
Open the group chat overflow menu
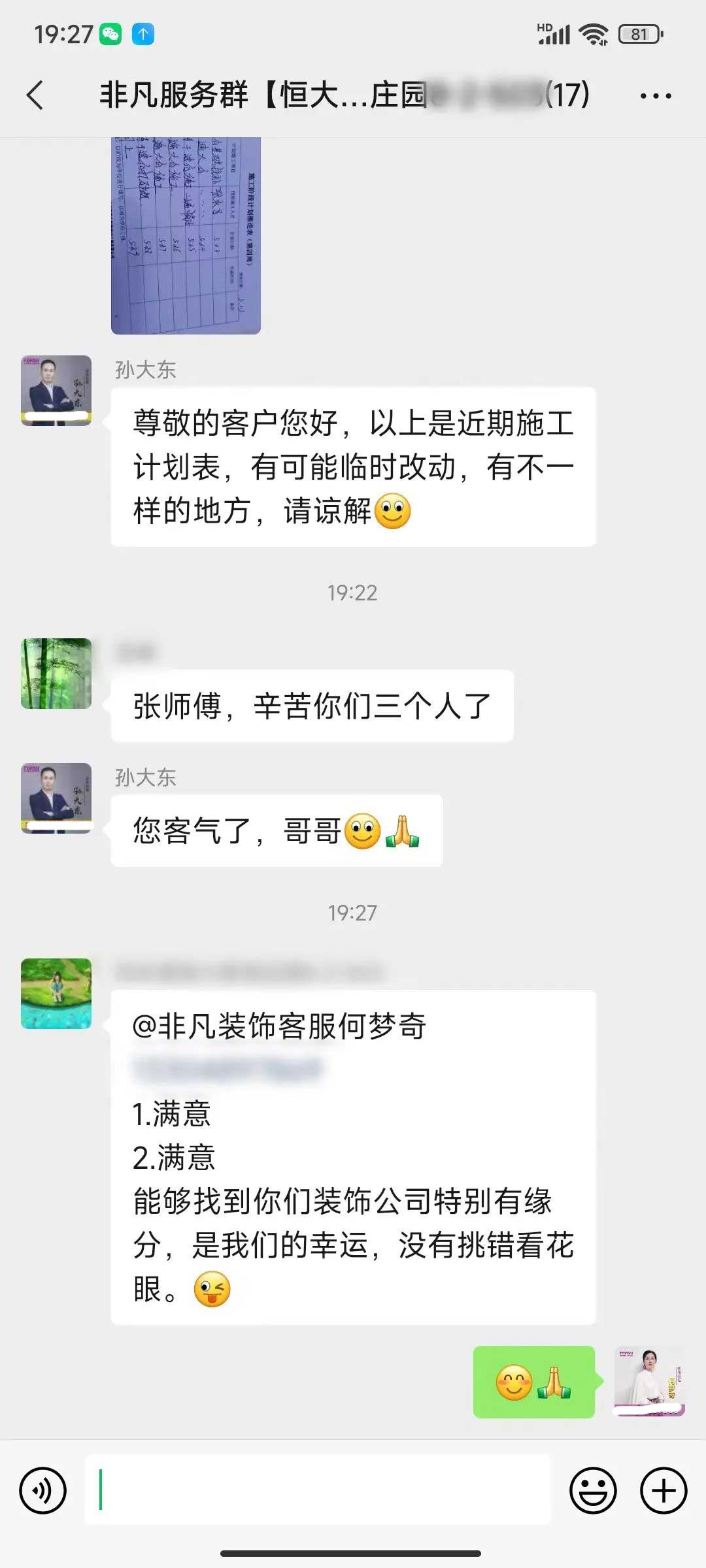tap(655, 95)
